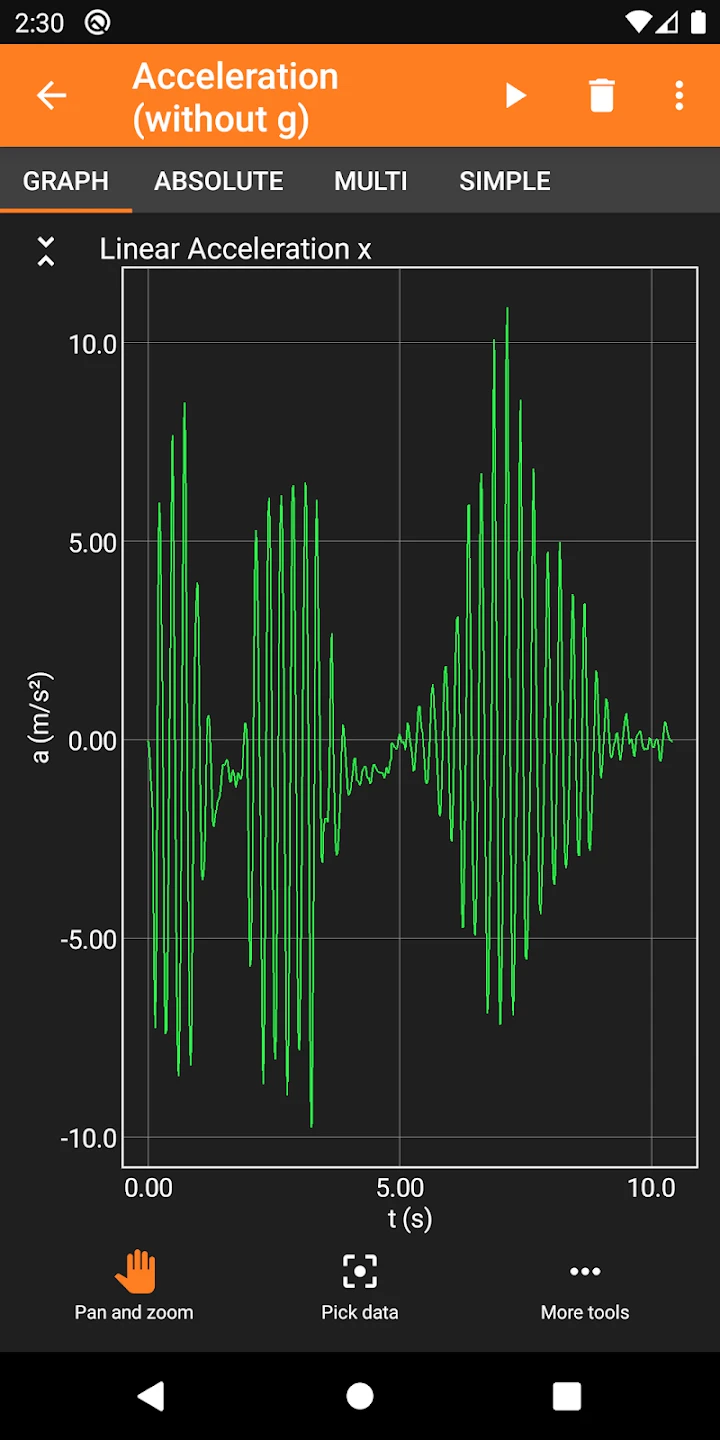Screen dimensions: 720x1440
Task: Delete the recorded data
Action: (601, 96)
